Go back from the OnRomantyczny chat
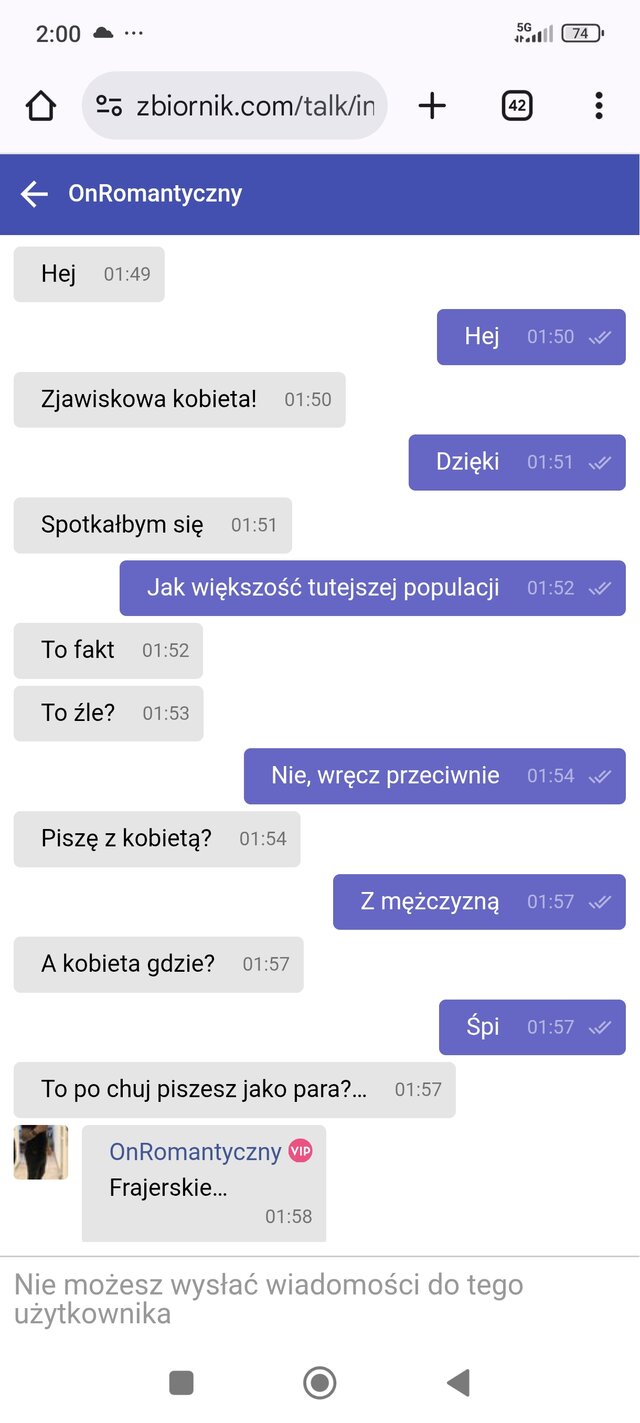 point(34,194)
